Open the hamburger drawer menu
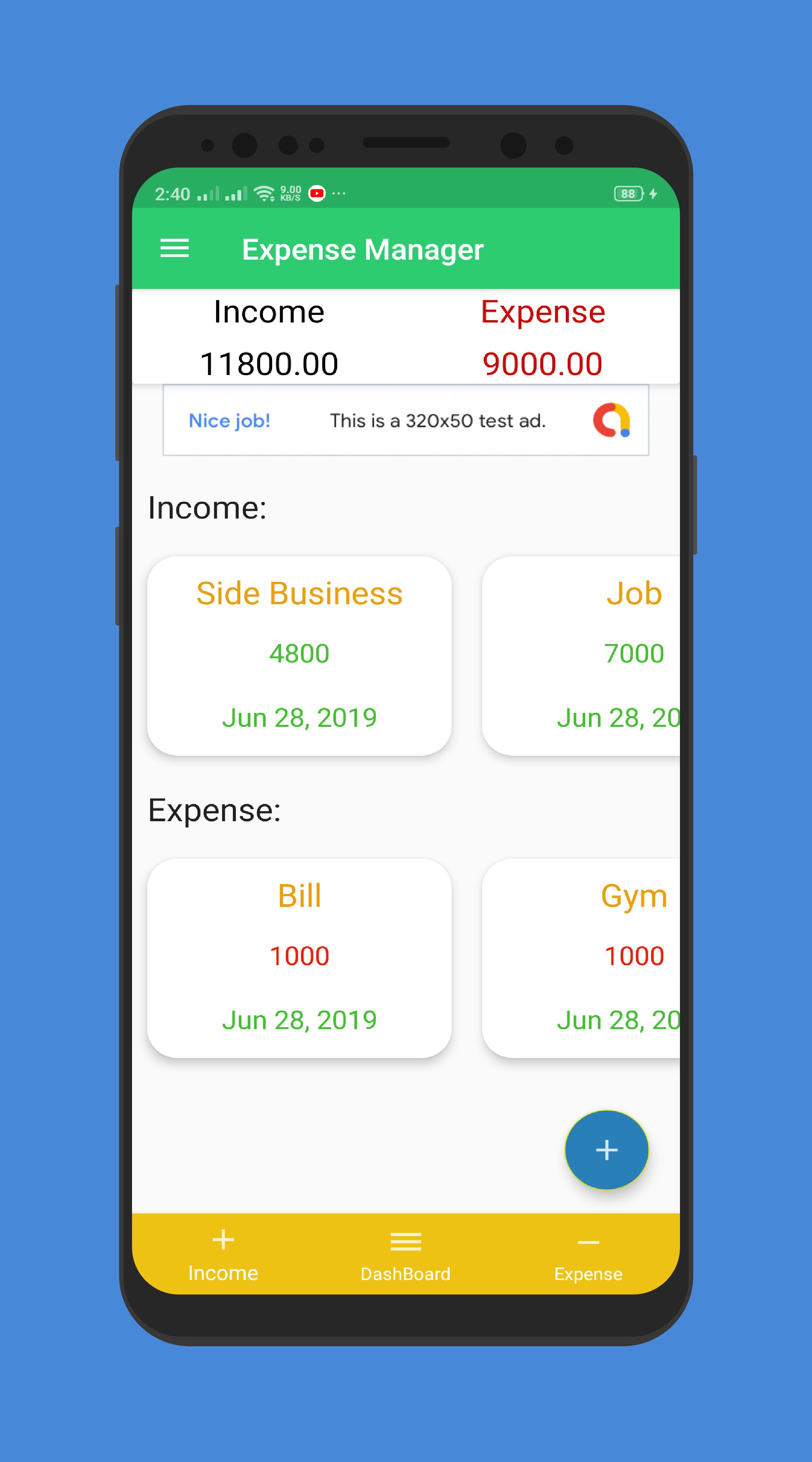This screenshot has width=812, height=1462. pos(174,249)
